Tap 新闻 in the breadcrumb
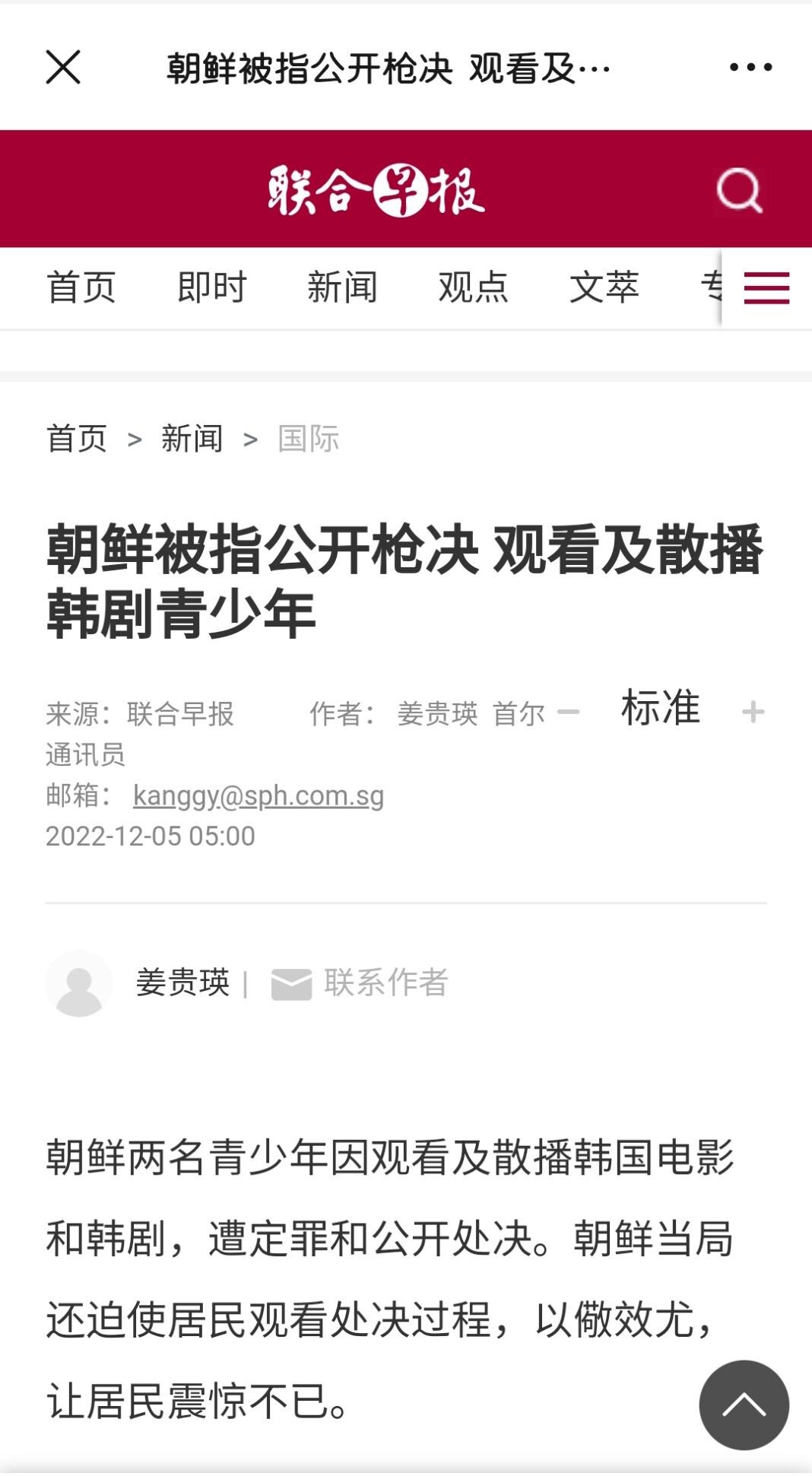The width and height of the screenshot is (812, 1476). pos(192,439)
